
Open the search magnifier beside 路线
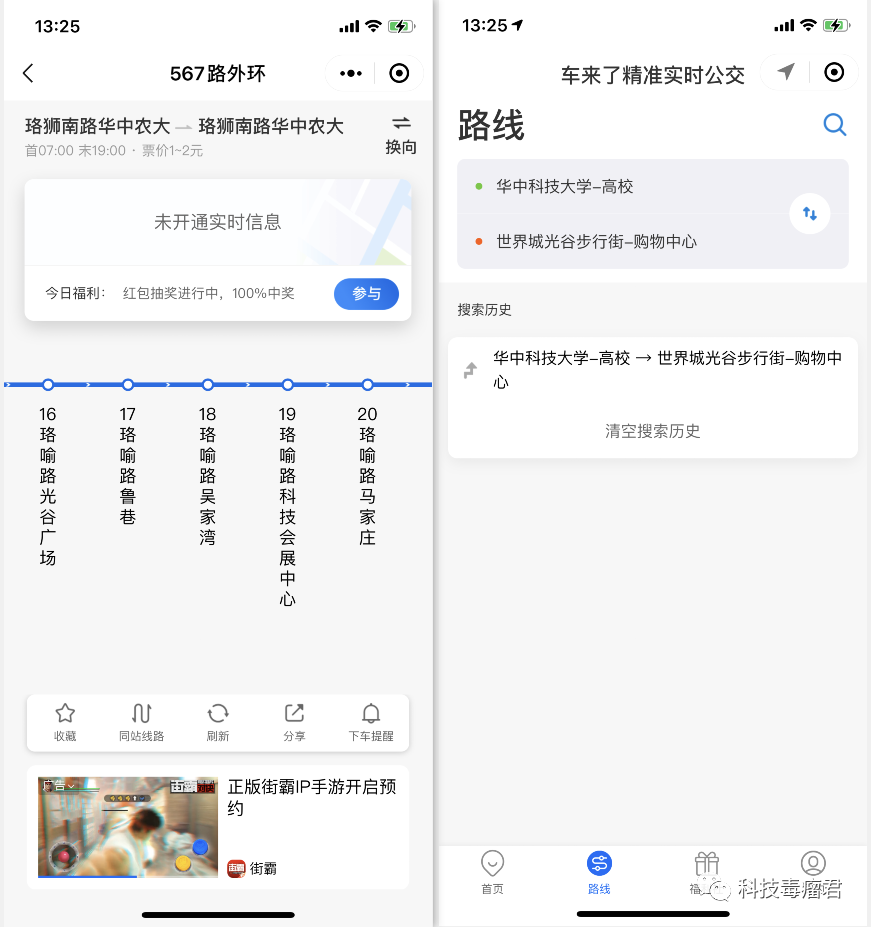point(834,124)
